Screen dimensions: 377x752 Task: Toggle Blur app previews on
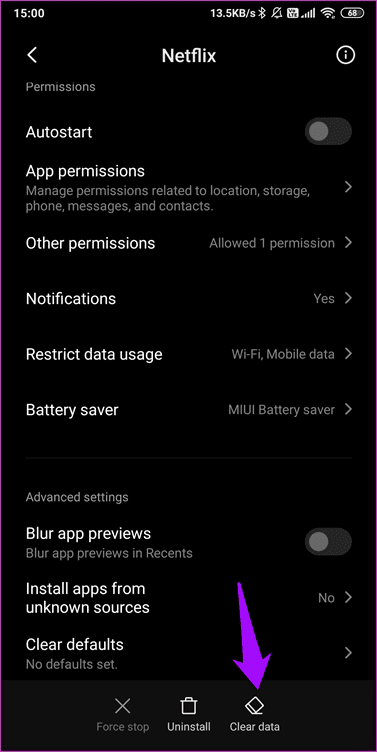point(328,542)
